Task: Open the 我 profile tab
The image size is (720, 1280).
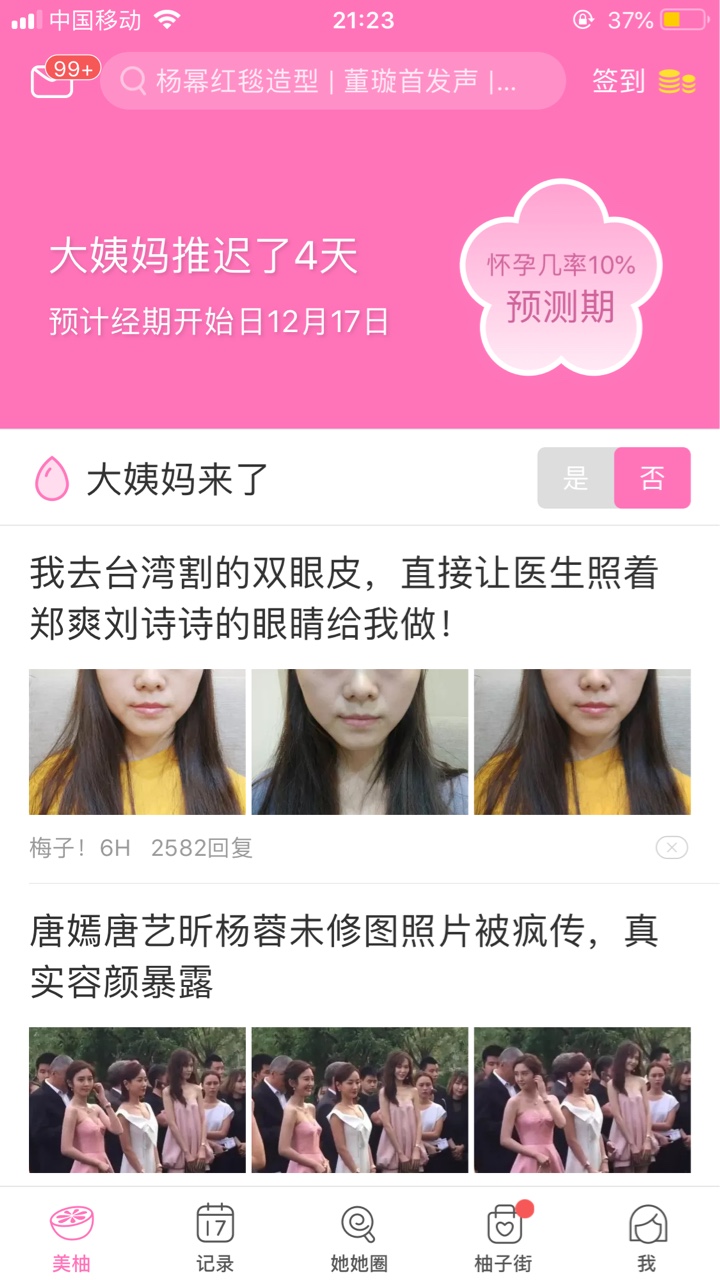Action: (647, 1237)
